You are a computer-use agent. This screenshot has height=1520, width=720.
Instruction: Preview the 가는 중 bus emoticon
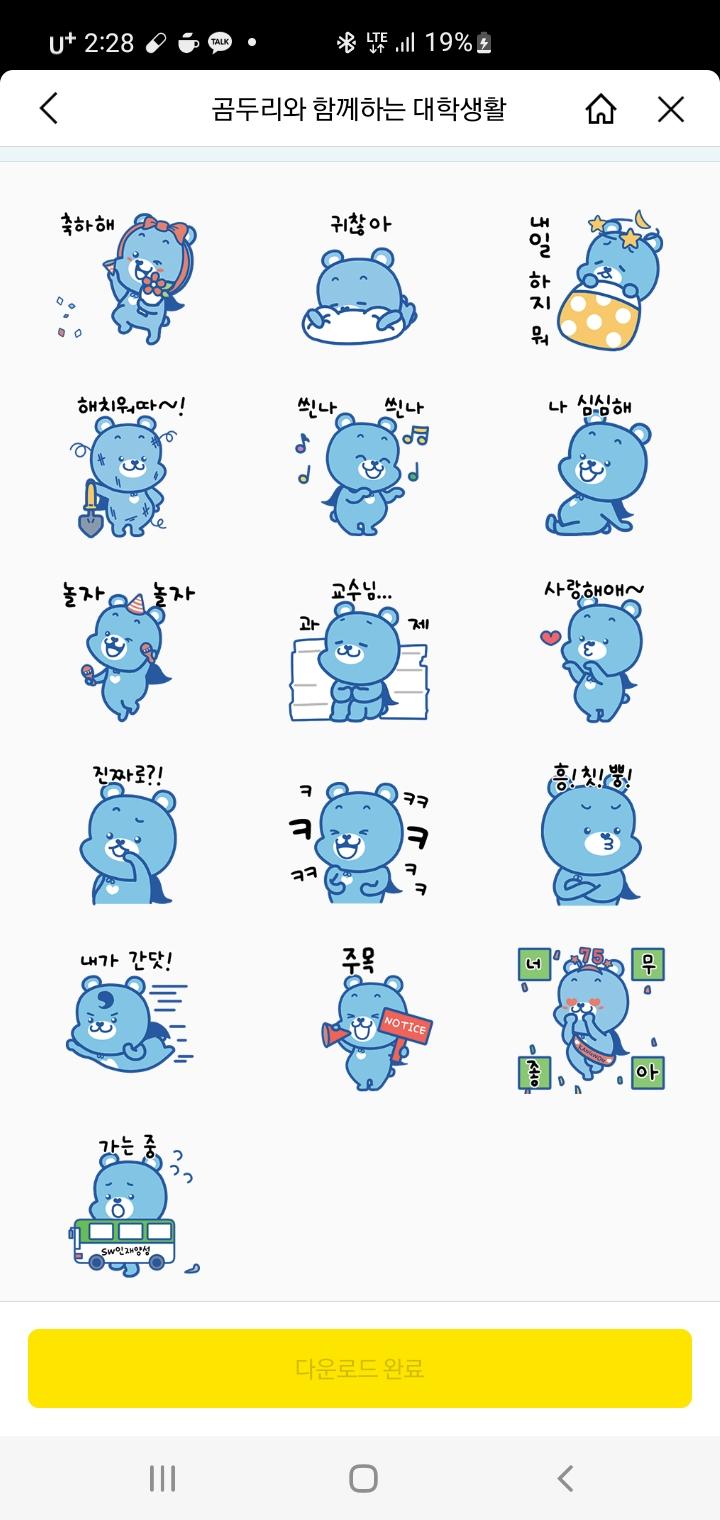127,1205
